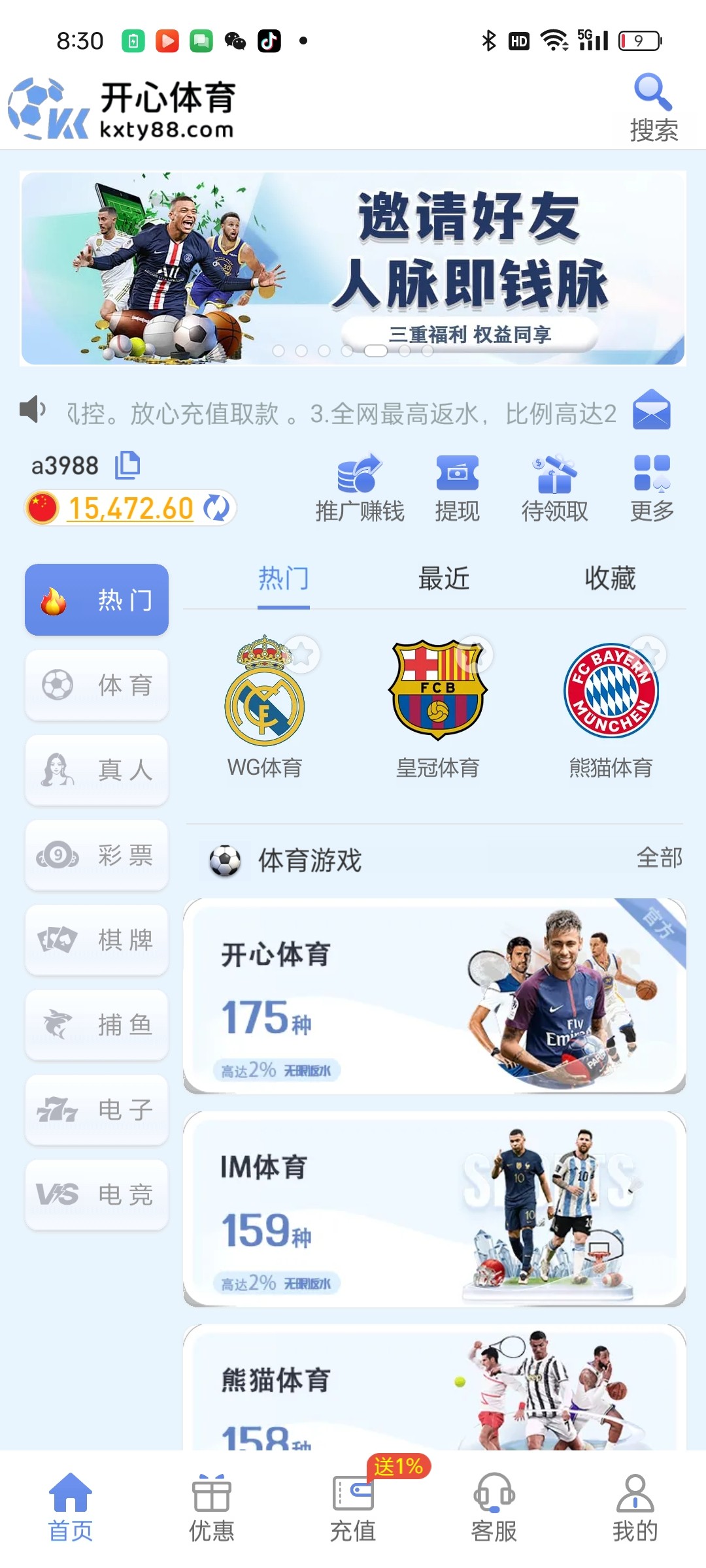Image resolution: width=706 pixels, height=1568 pixels.
Task: Copy the username a3988
Action: [127, 465]
